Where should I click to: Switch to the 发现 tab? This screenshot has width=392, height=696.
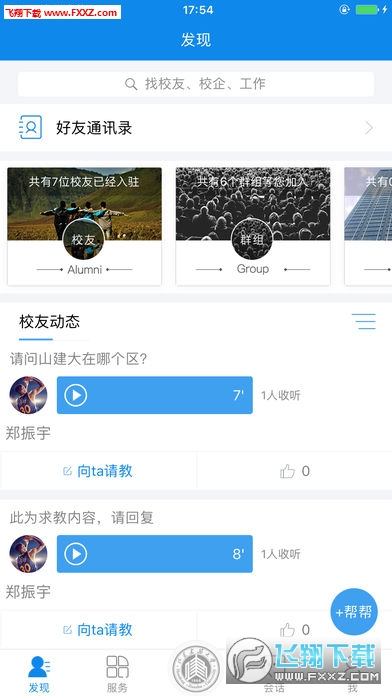click(39, 674)
